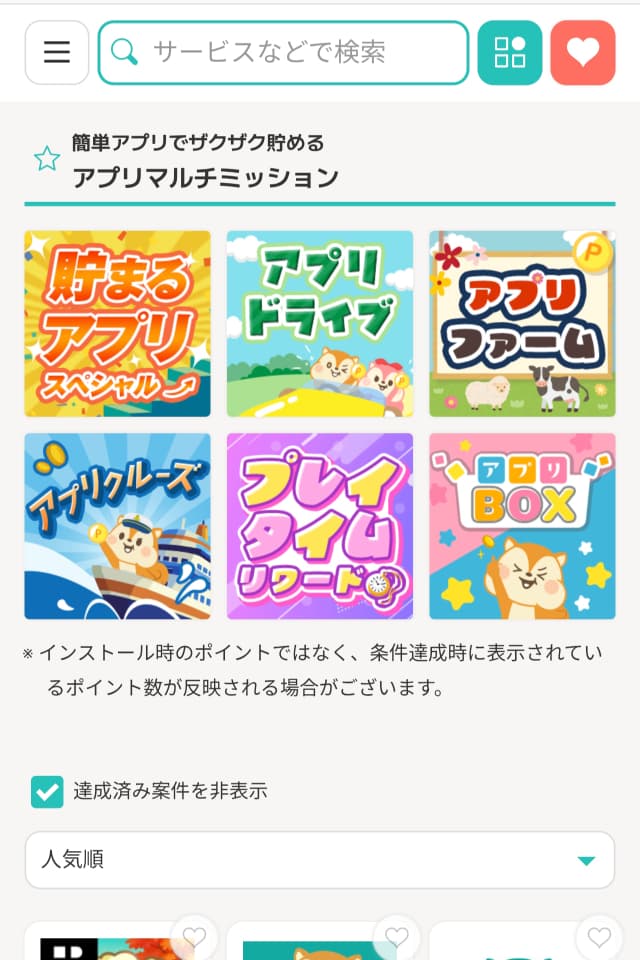Expand the 人気順 sort dropdown
Screen dimensions: 640x960
click(320, 860)
